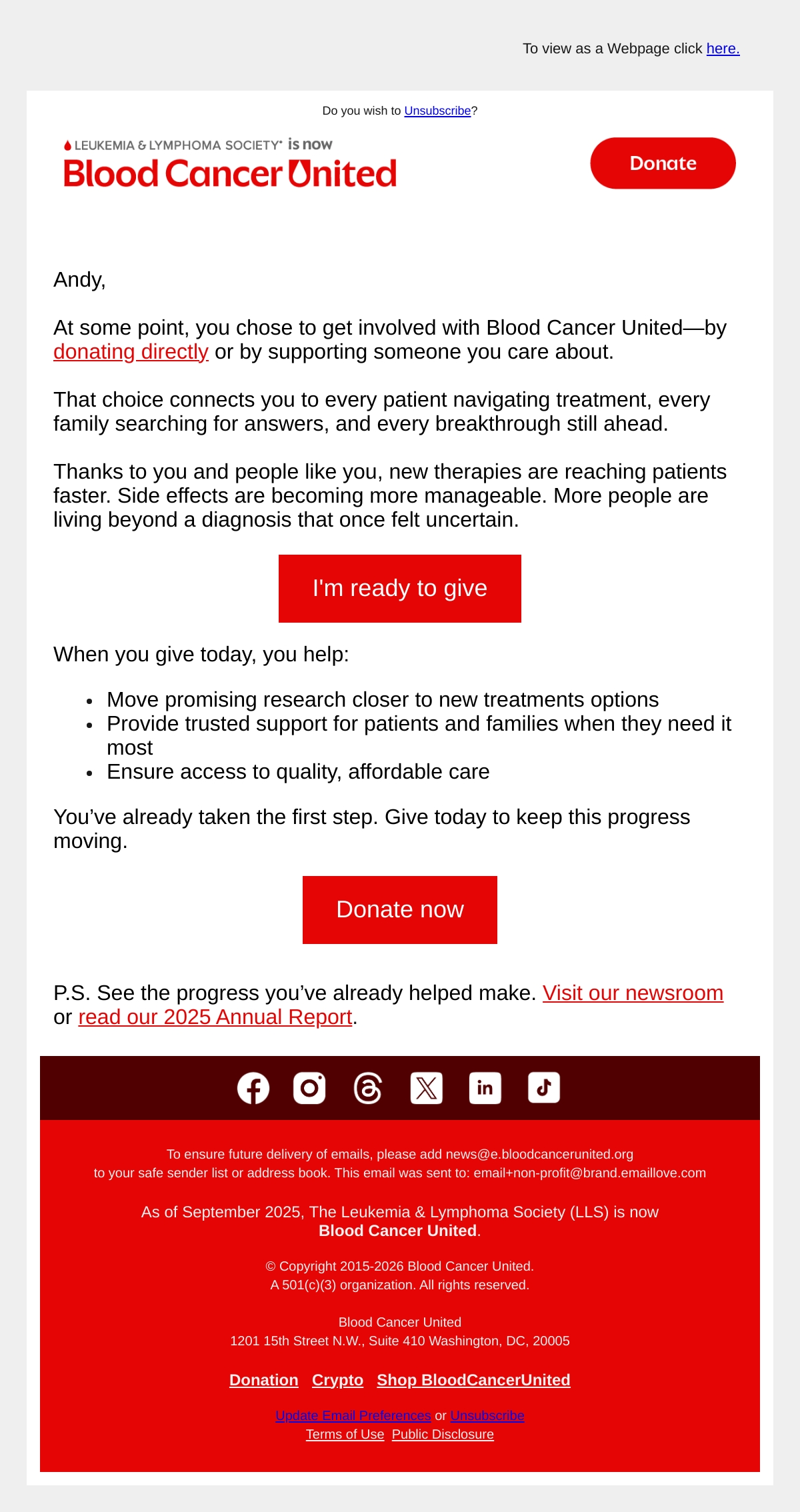800x1512 pixels.
Task: Open the Crypto footer link
Action: pyautogui.click(x=337, y=1380)
